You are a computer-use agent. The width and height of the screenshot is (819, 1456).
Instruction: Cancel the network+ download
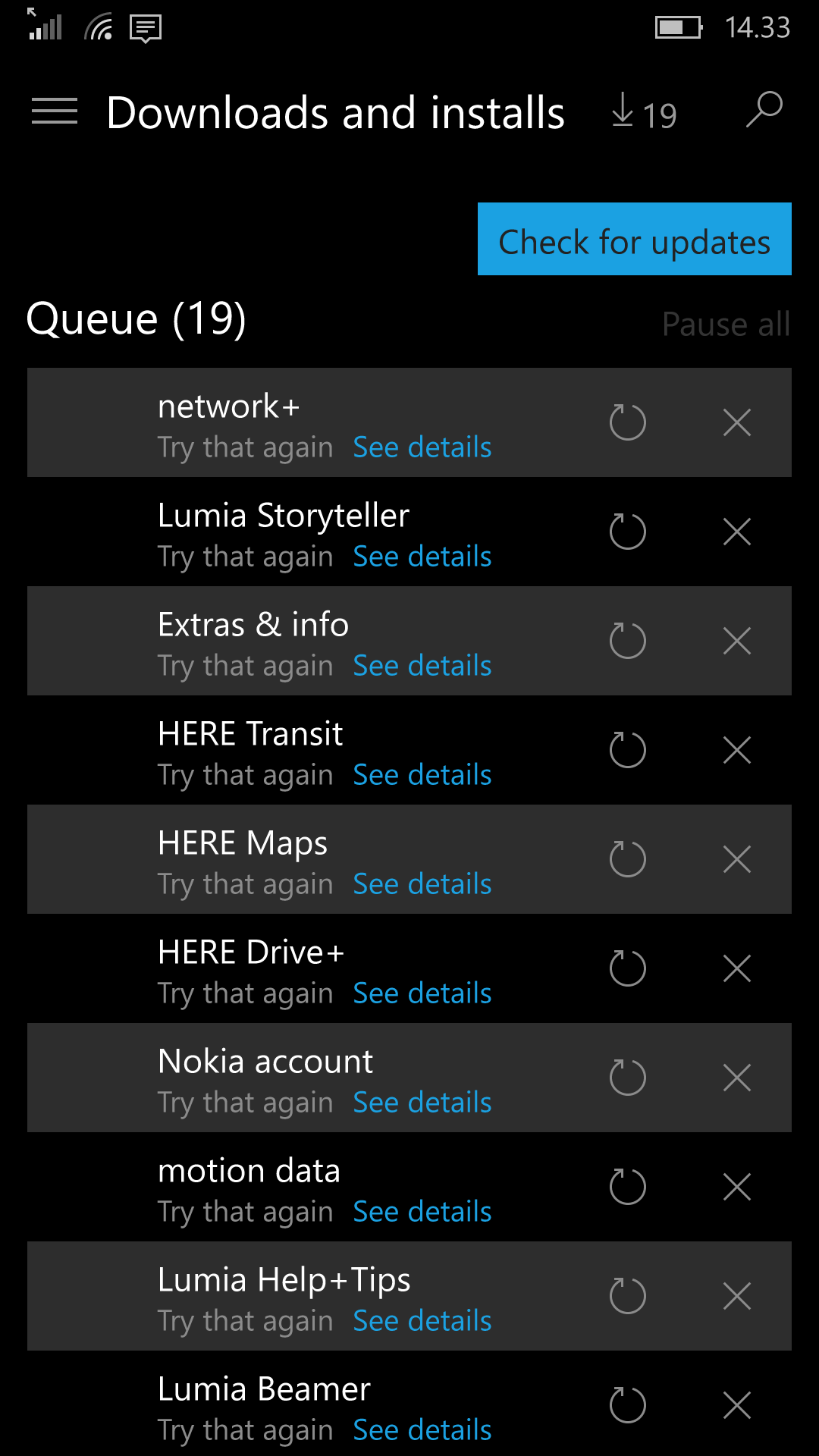tap(737, 422)
